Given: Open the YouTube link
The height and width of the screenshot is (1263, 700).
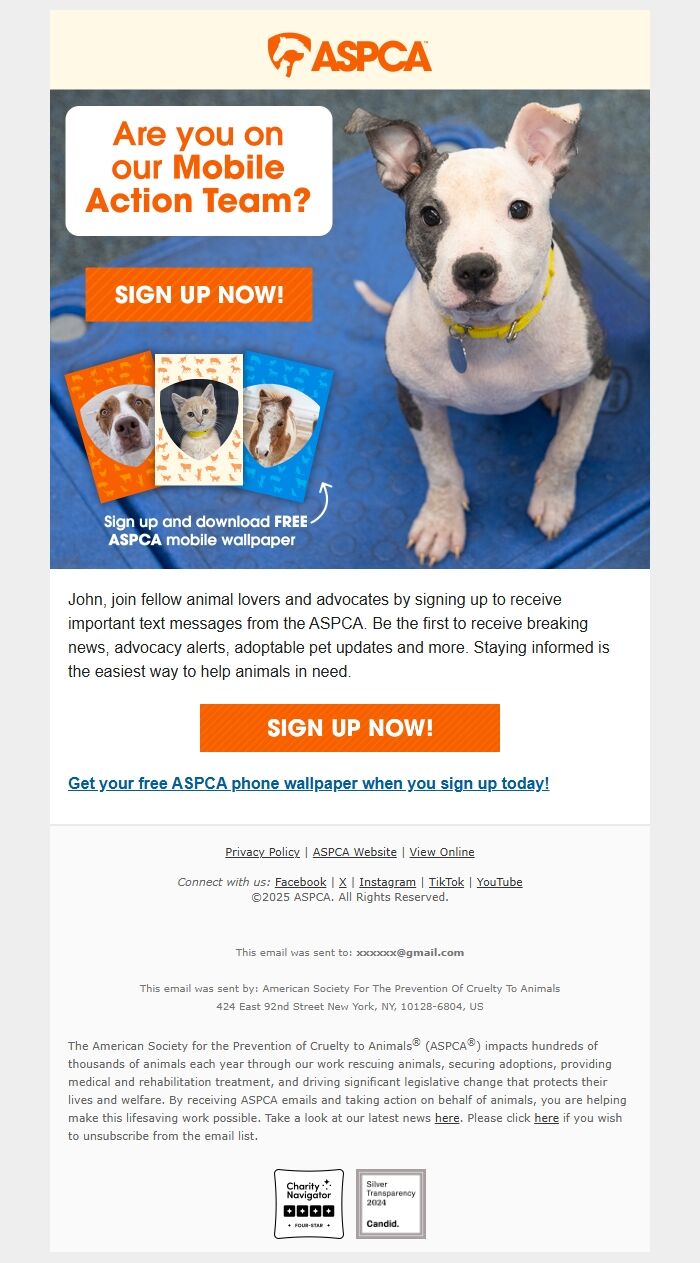Looking at the screenshot, I should pos(500,882).
